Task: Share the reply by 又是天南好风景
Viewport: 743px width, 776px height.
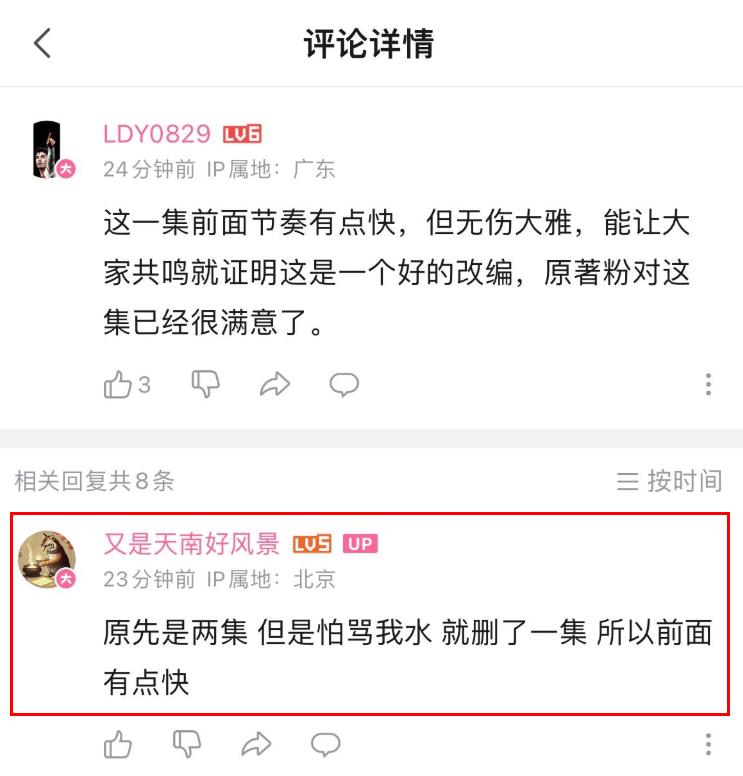Action: (256, 743)
